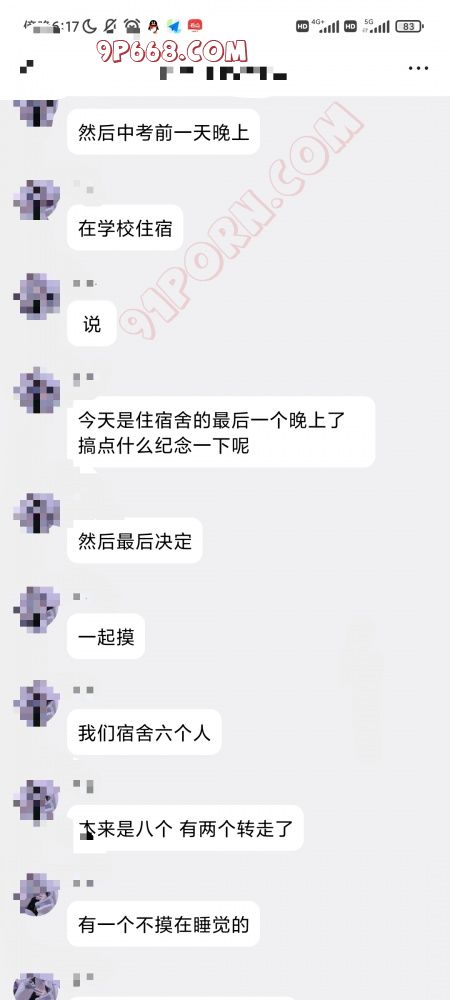This screenshot has width=450, height=1000.
Task: Open sender's avatar beside "在学校住宿"
Action: pyautogui.click(x=37, y=201)
